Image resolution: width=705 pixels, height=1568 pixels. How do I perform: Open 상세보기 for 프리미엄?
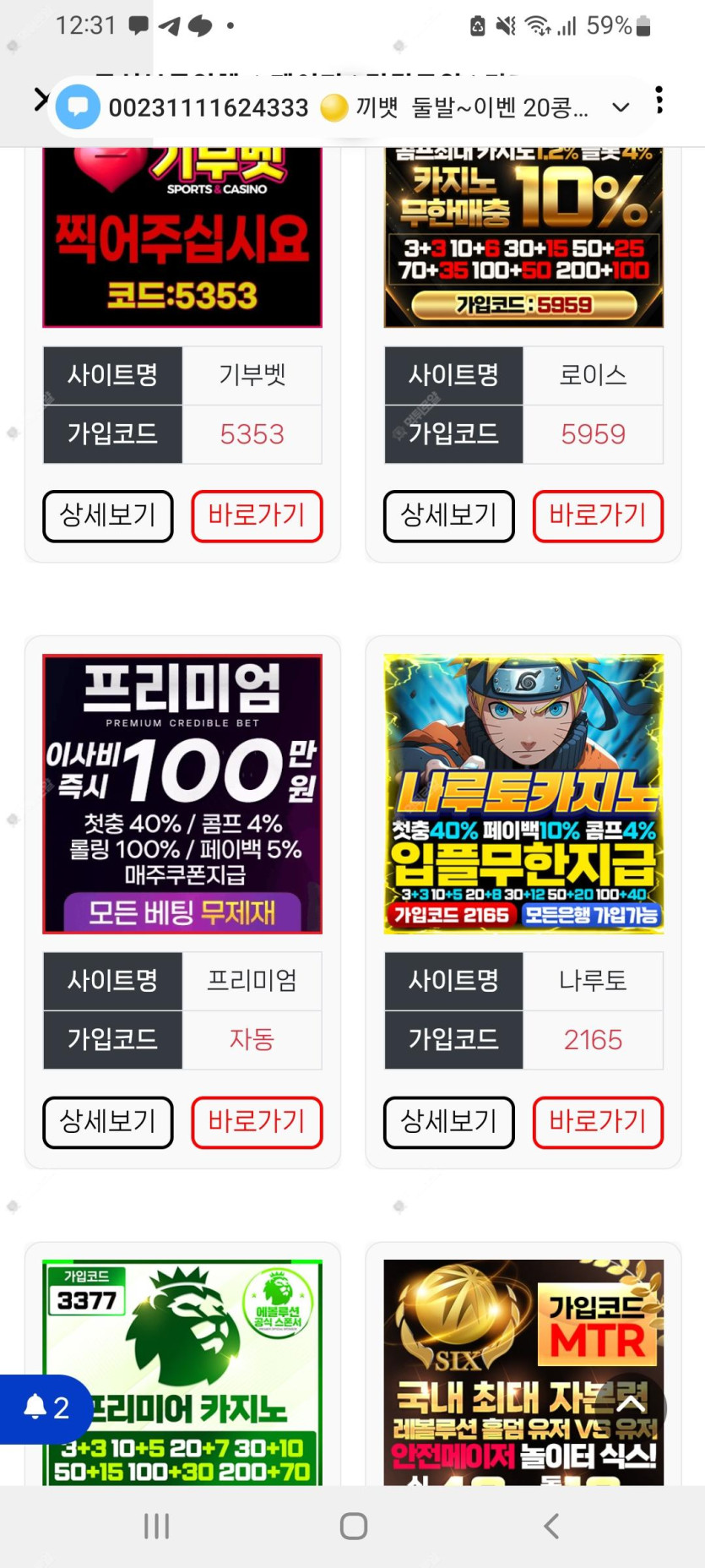[x=108, y=1122]
